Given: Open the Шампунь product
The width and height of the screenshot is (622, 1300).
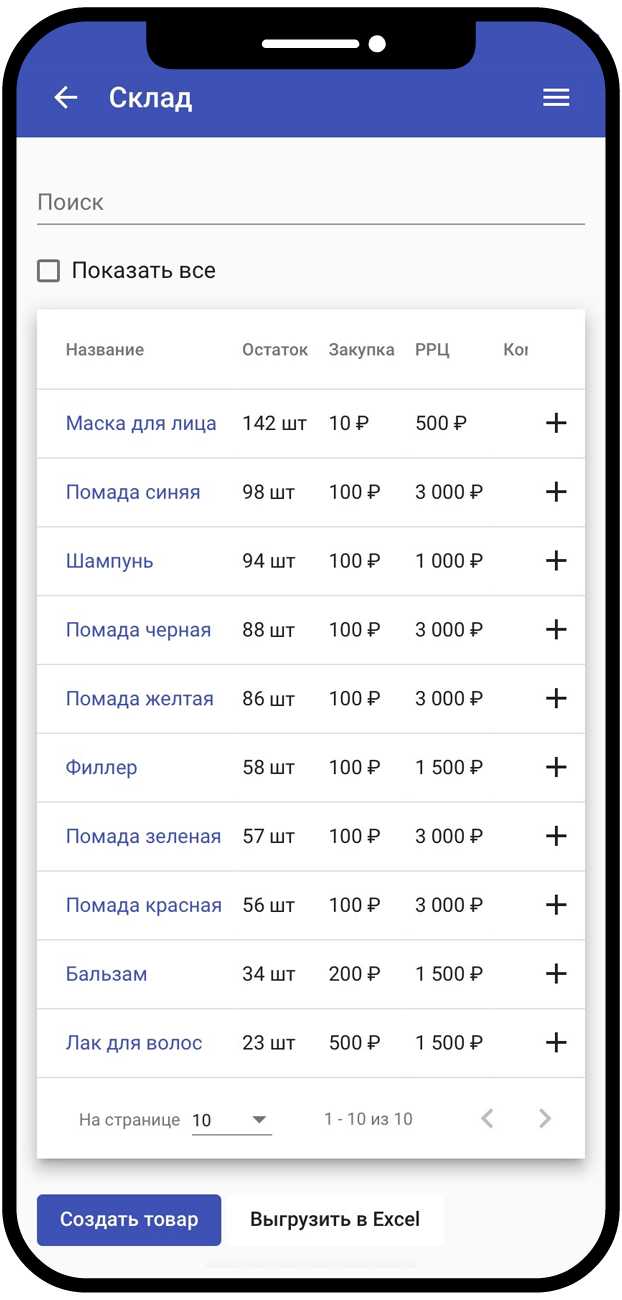Looking at the screenshot, I should [110, 561].
